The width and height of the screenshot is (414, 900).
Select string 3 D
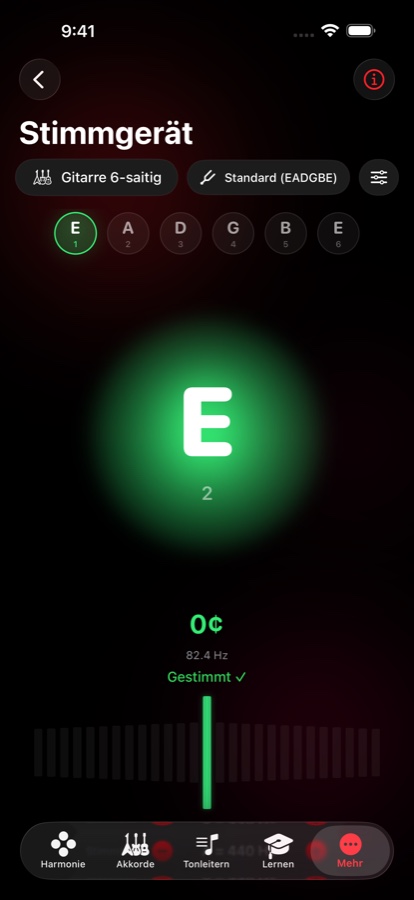(180, 233)
